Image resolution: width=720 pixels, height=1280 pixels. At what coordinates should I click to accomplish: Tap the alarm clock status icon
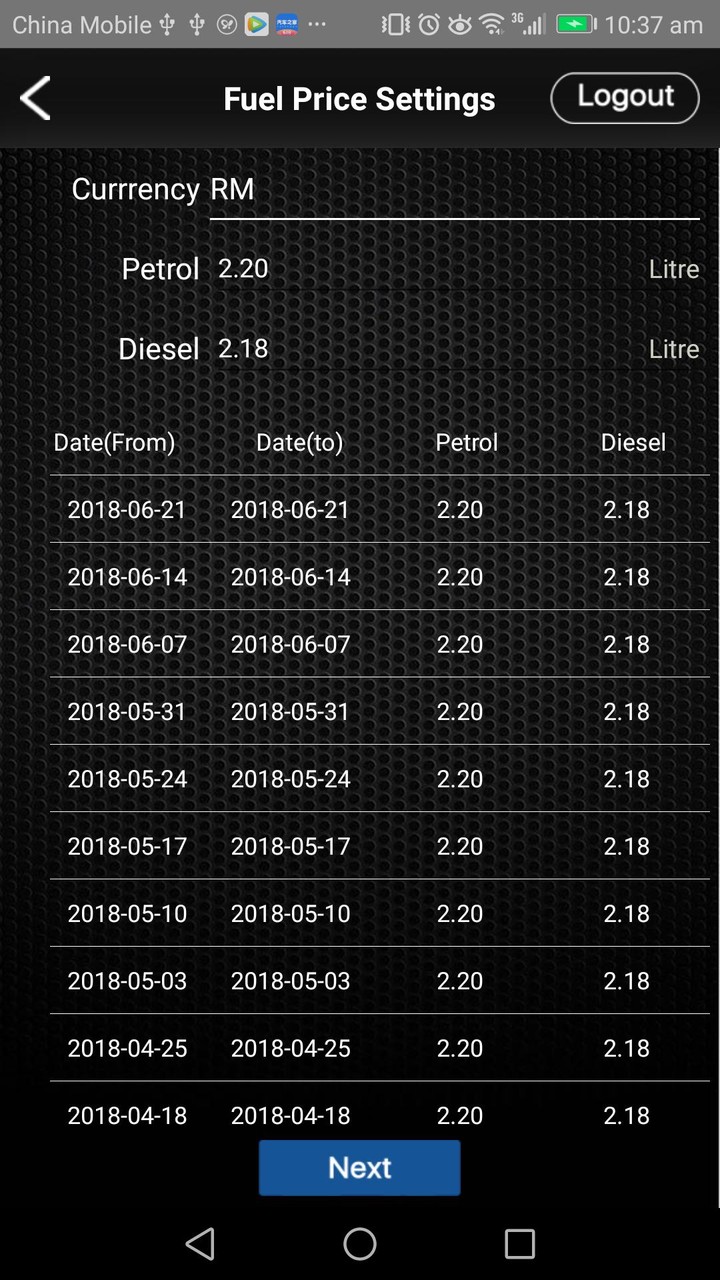428,24
